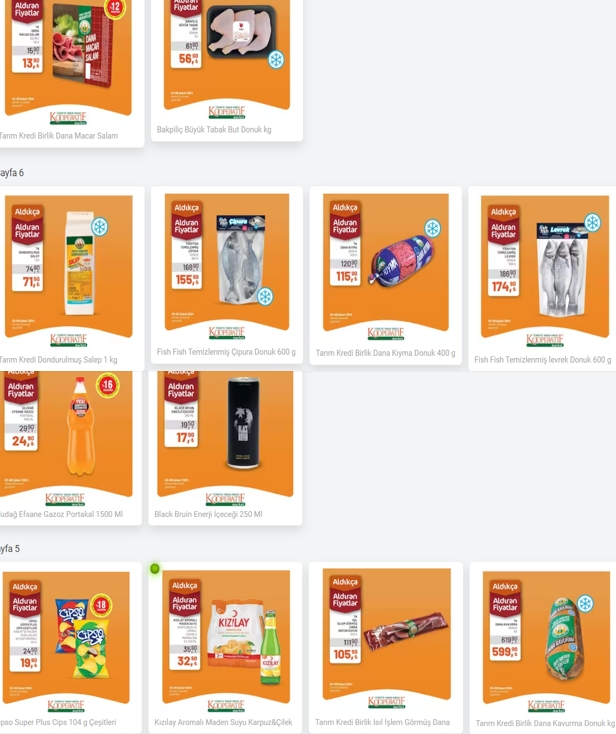
Task: View Tarım Kredi Dondurulmuş Salep 1 kg
Action: click(68, 270)
